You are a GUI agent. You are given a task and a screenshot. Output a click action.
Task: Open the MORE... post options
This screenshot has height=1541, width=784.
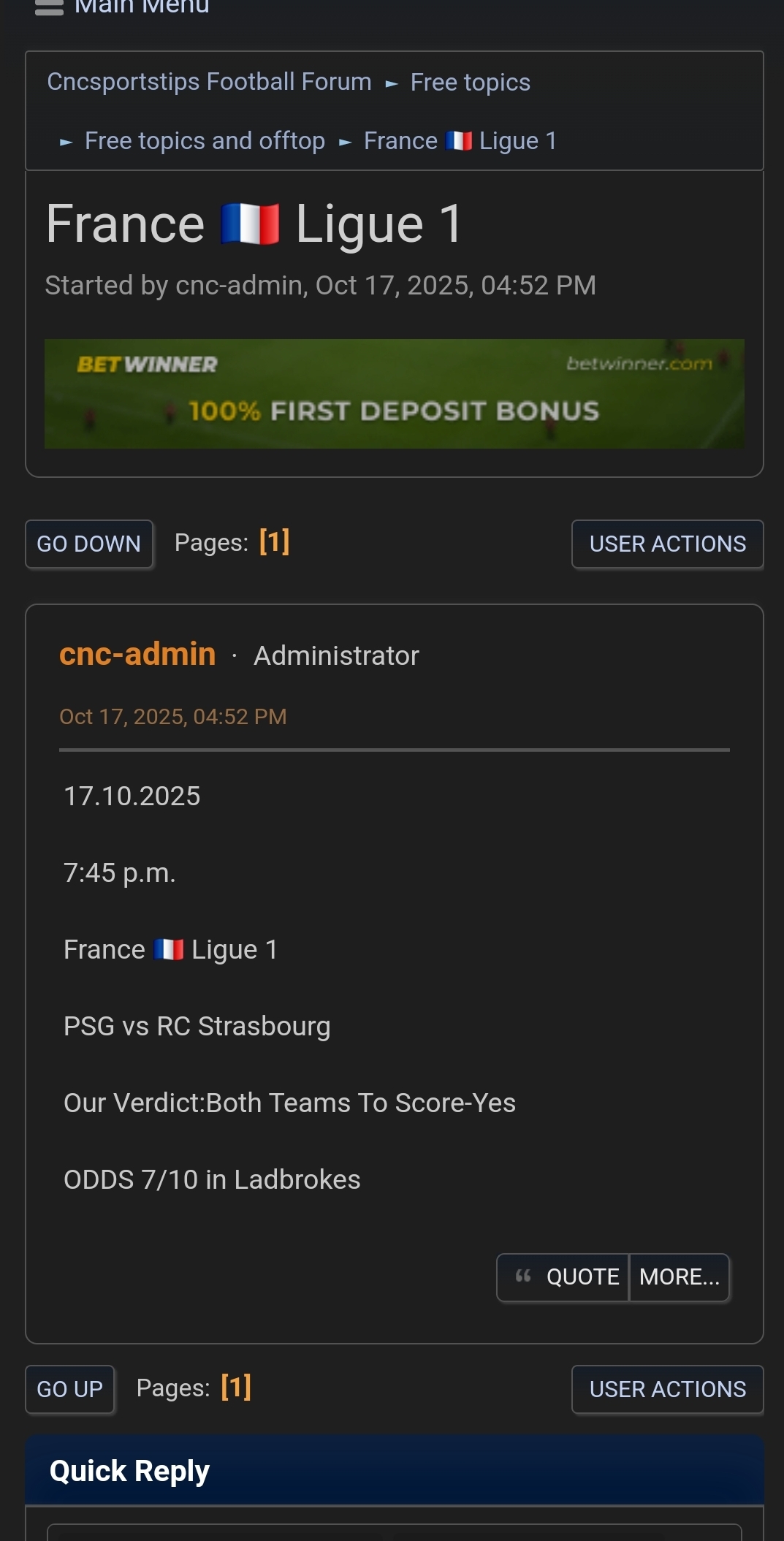(679, 1277)
